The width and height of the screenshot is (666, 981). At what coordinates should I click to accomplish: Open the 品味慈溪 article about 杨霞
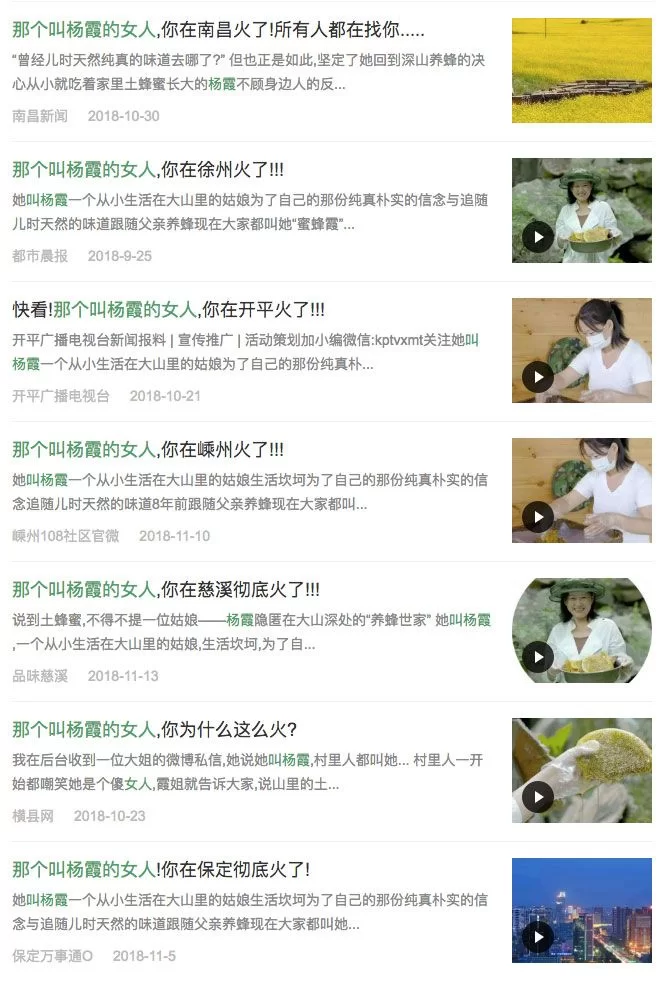coord(165,590)
